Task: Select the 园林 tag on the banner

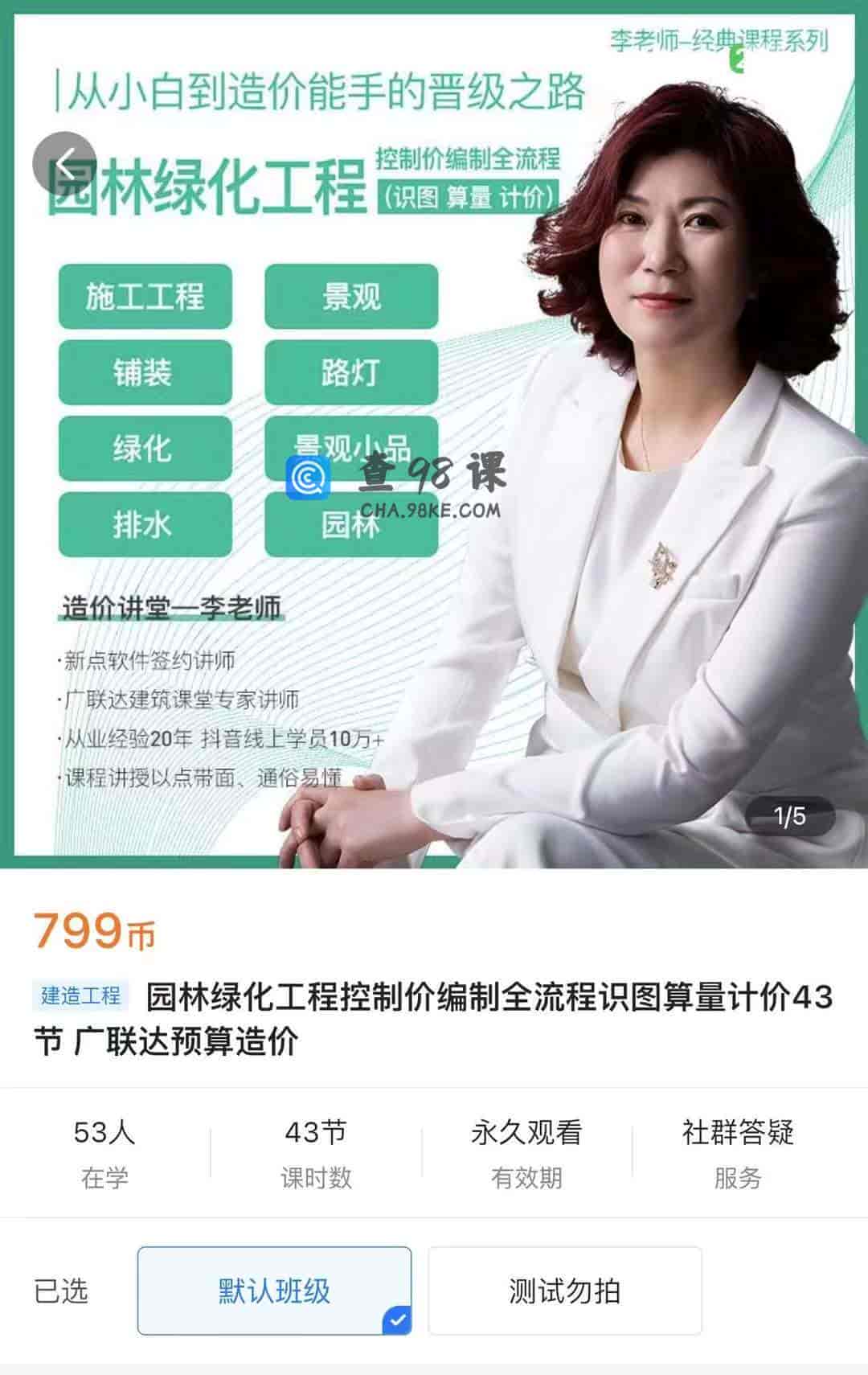Action: pyautogui.click(x=351, y=525)
